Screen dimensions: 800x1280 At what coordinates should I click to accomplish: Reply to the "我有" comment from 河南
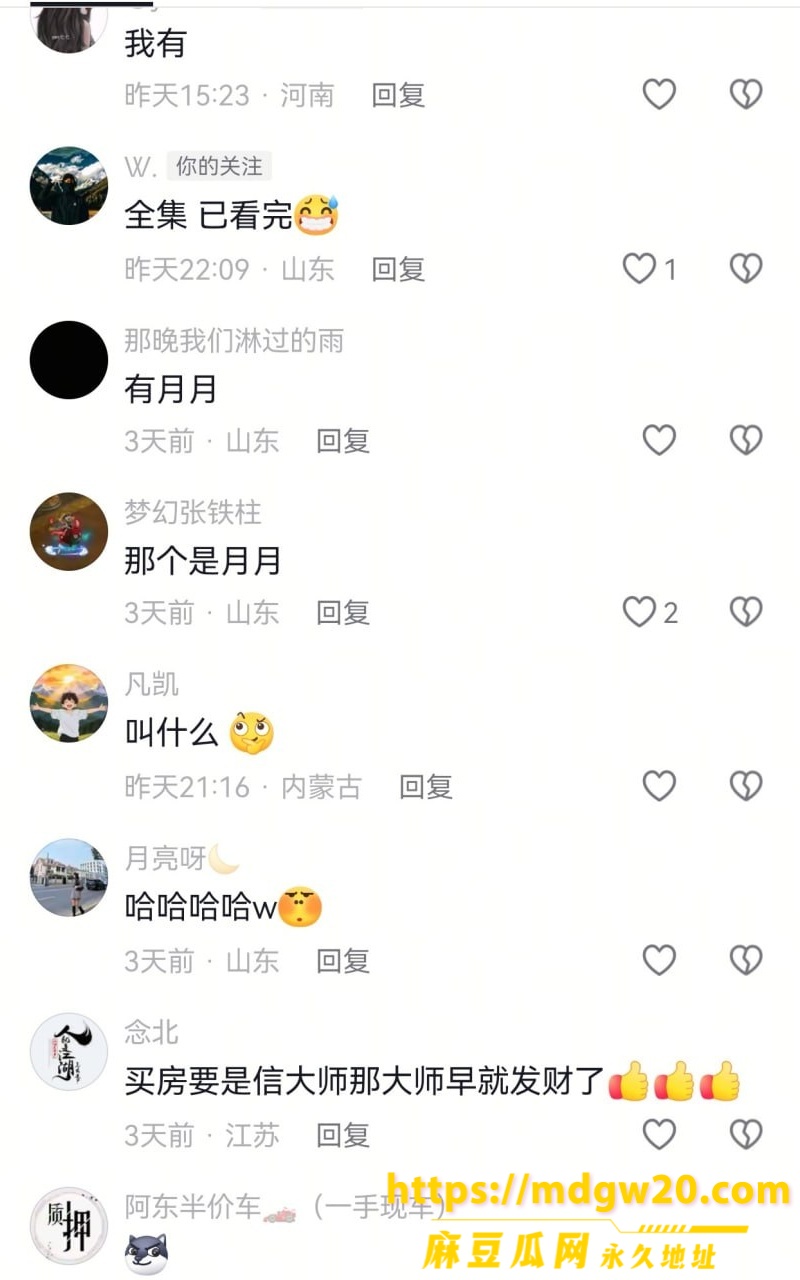[398, 95]
